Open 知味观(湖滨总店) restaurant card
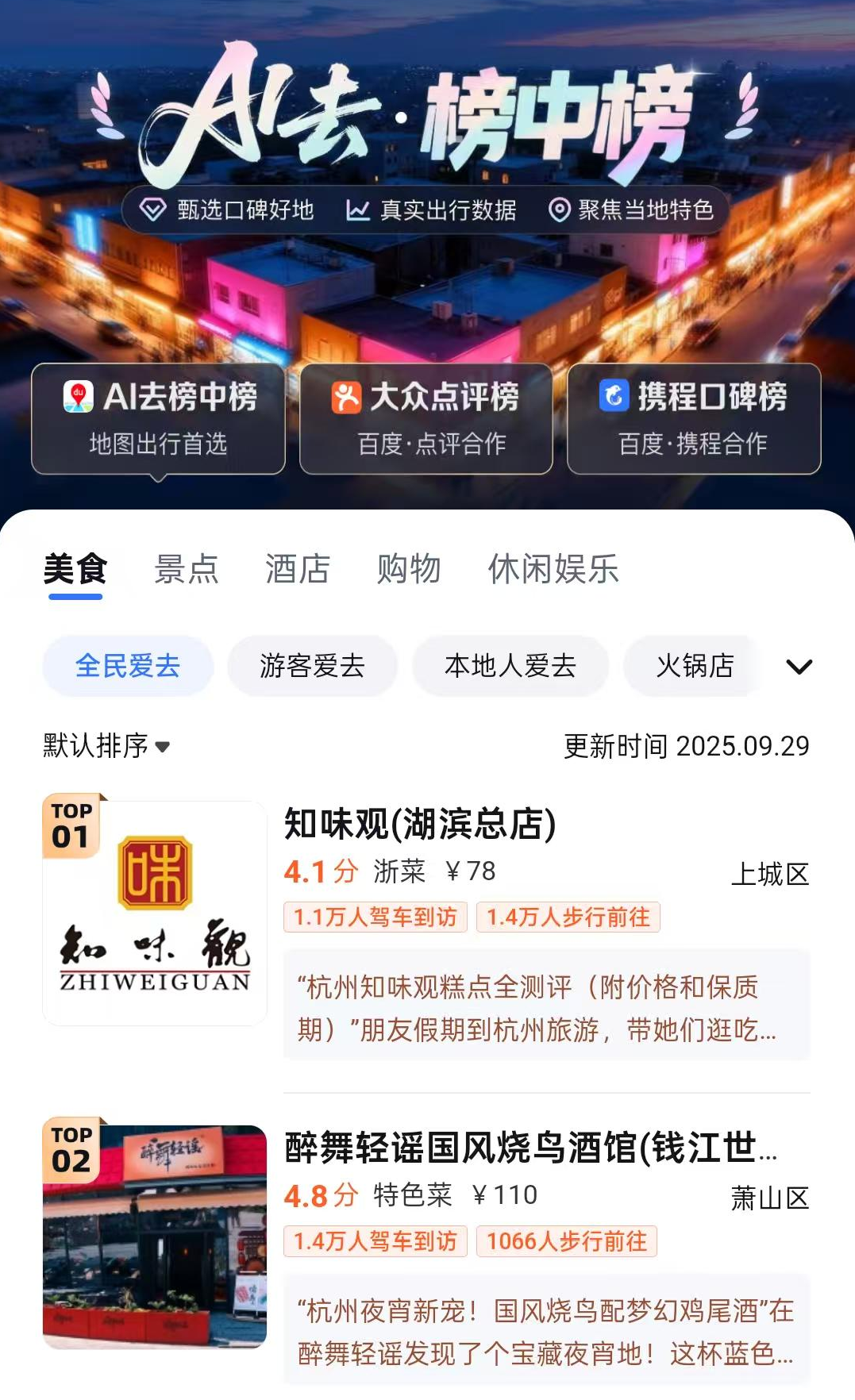This screenshot has width=855, height=1400. (421, 825)
